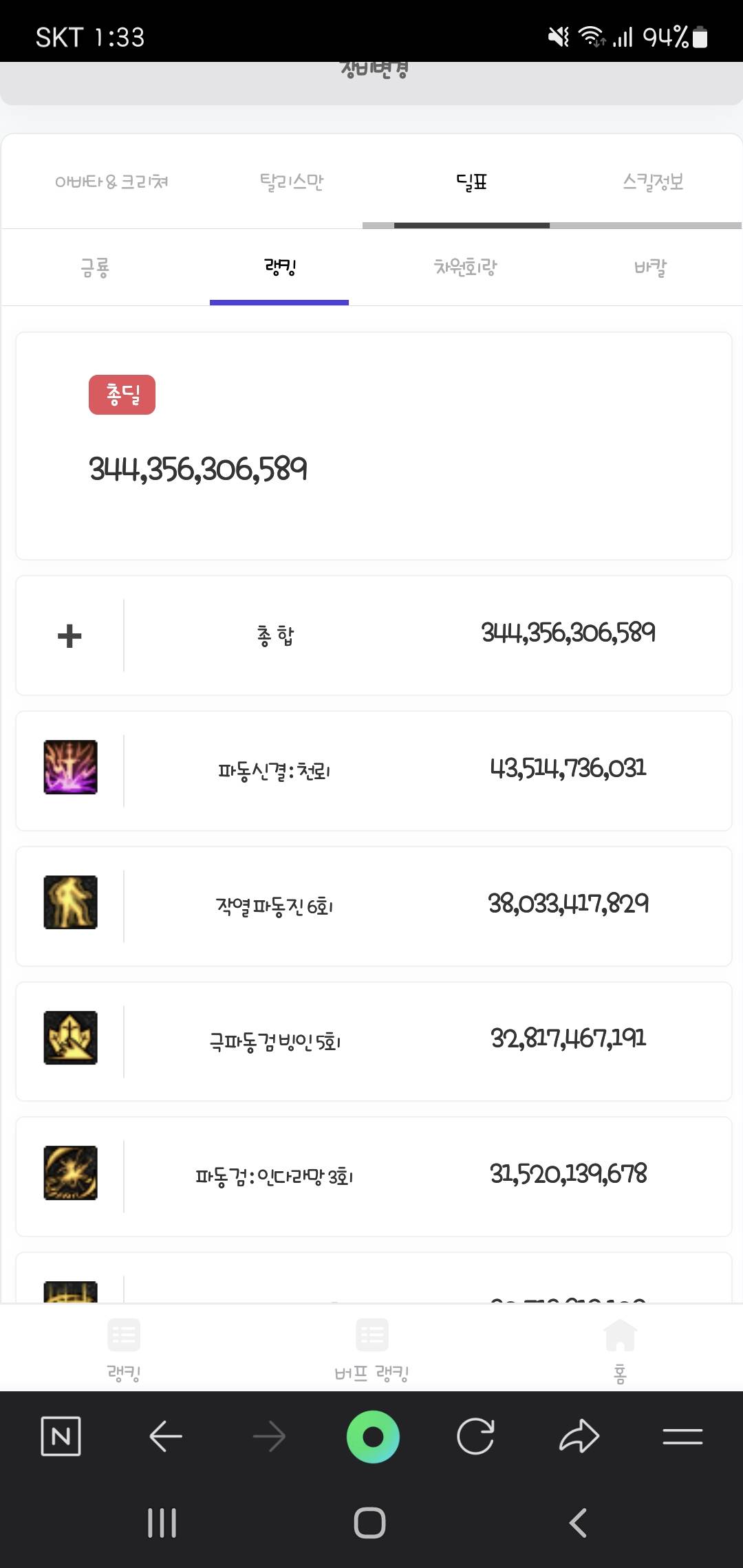Tap the green Naver search circle button
Viewport: 743px width, 1568px height.
tap(373, 1436)
